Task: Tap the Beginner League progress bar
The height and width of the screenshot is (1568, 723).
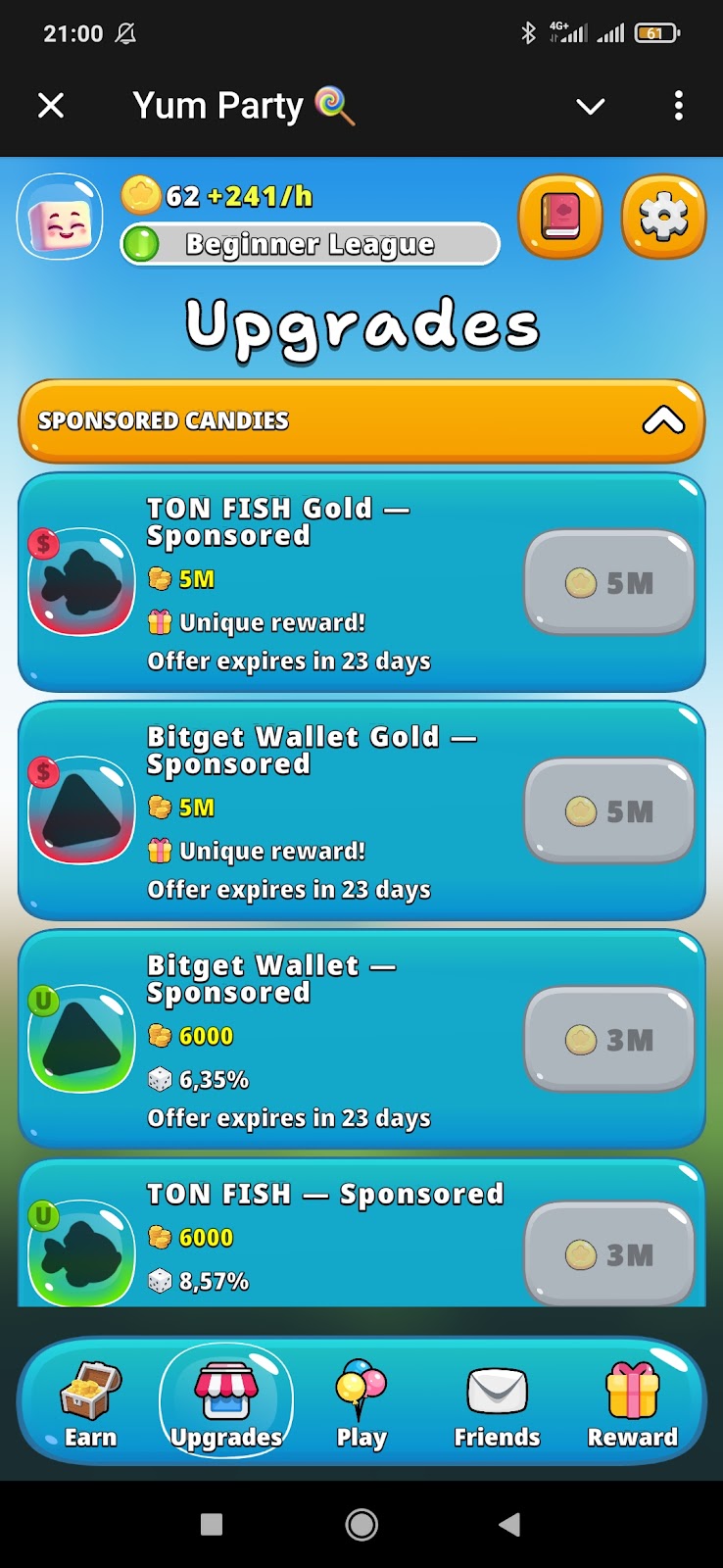Action: pyautogui.click(x=310, y=244)
